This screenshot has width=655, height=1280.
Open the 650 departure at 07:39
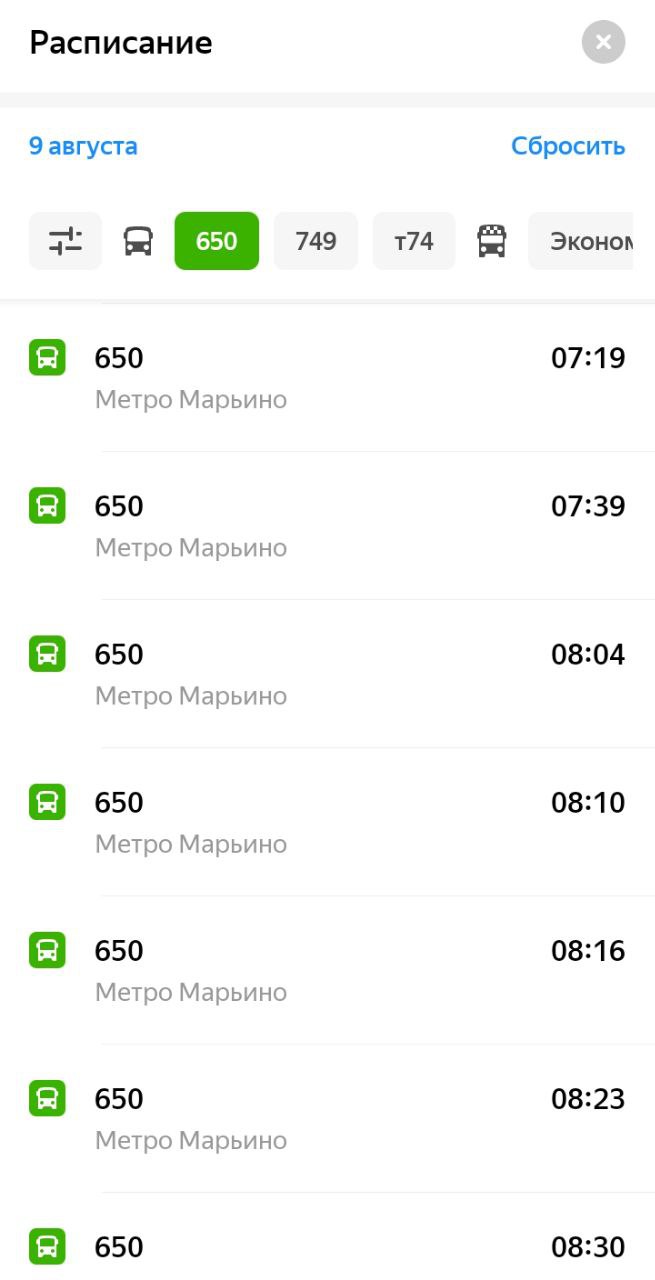(327, 526)
